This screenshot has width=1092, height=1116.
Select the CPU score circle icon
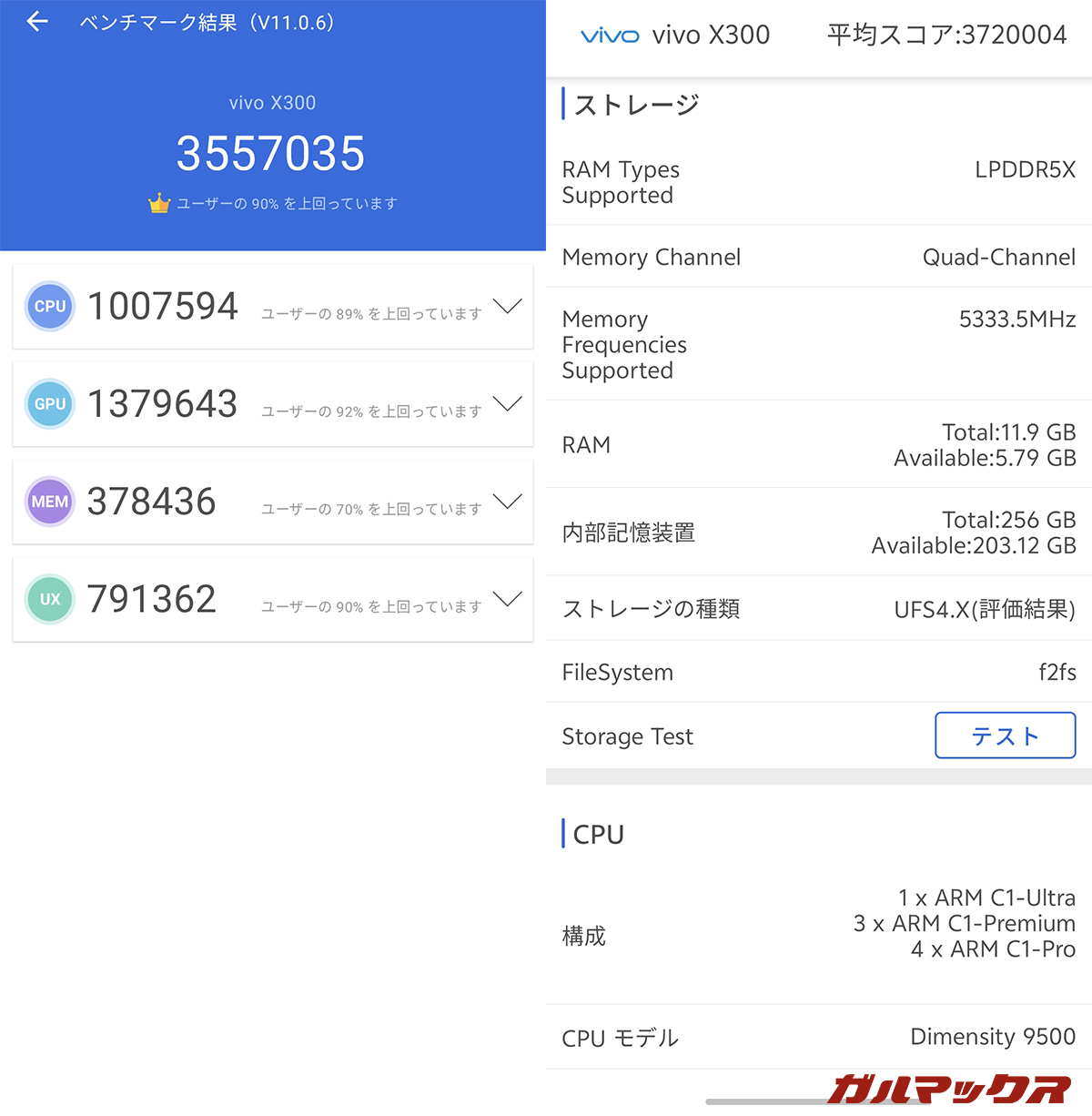click(49, 306)
